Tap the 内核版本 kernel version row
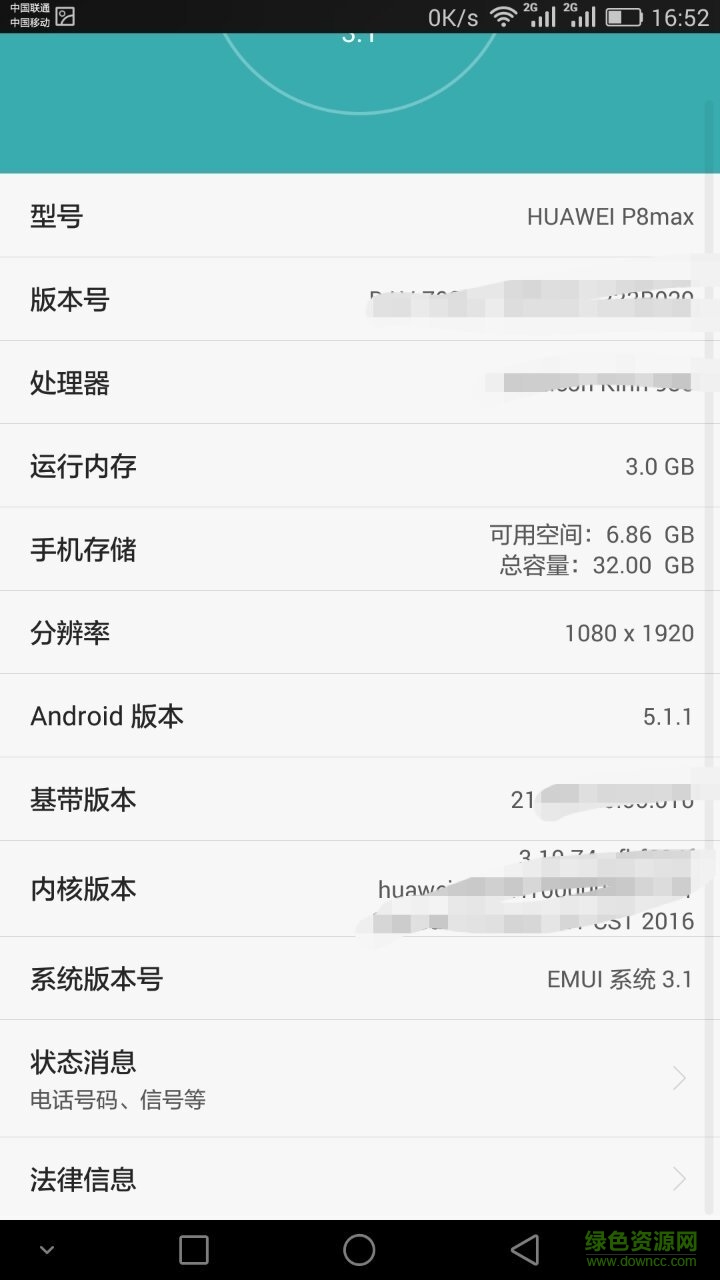This screenshot has width=720, height=1280. 360,888
